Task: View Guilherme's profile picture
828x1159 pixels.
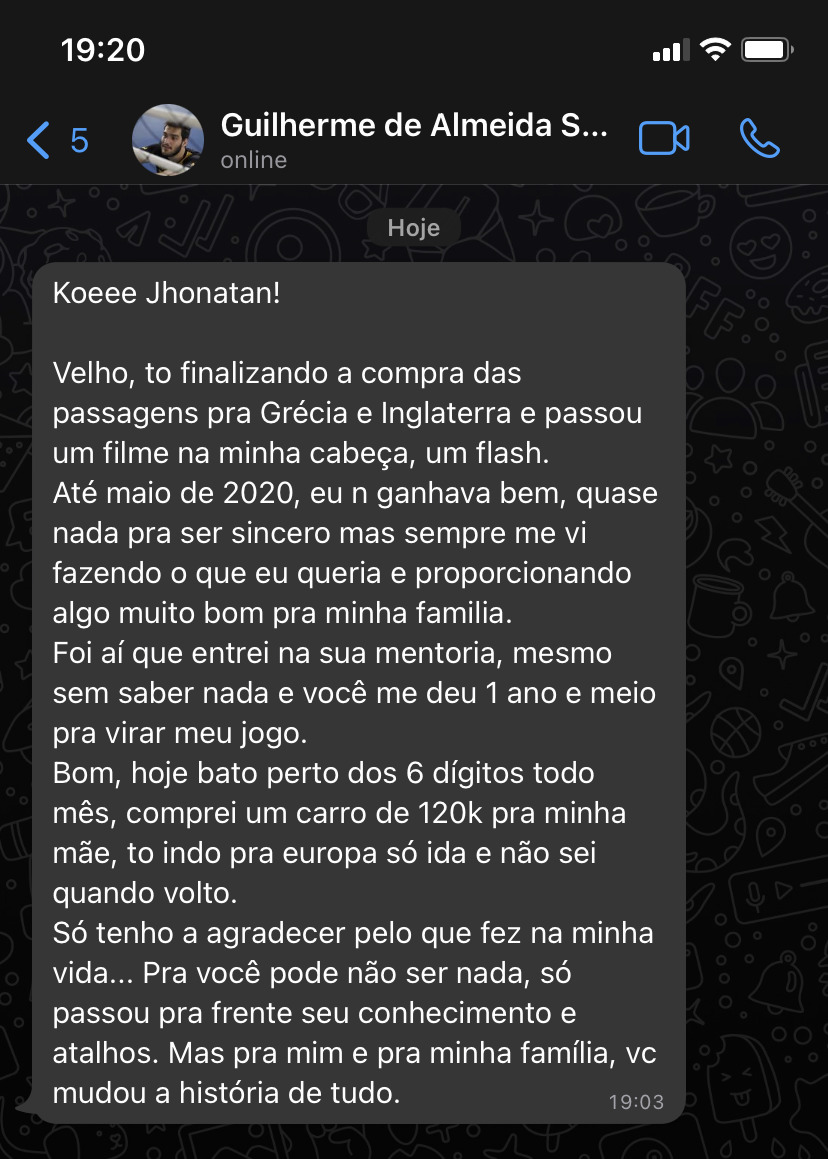Action: point(168,140)
